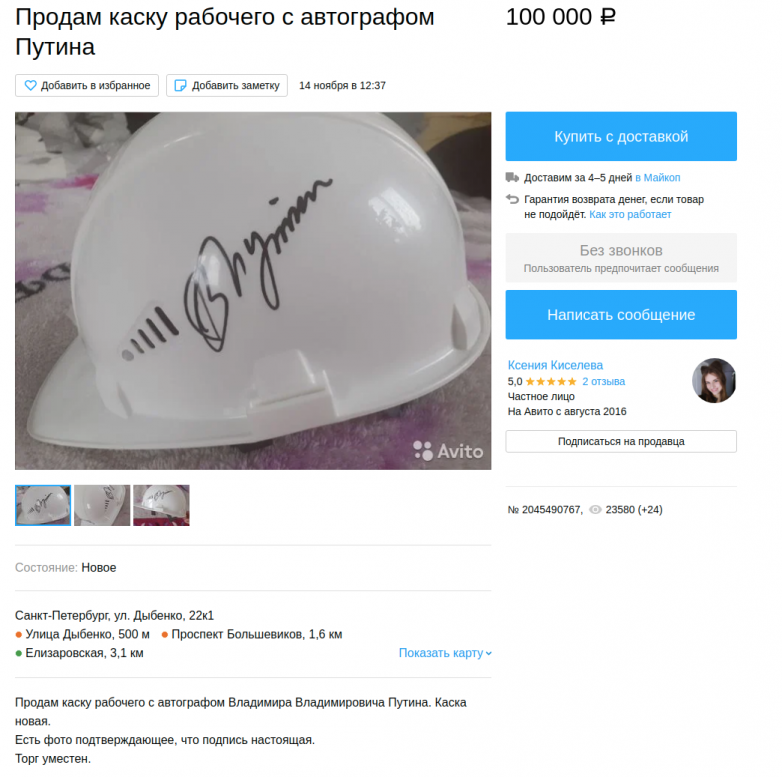Select the first photo thumbnail
This screenshot has height=777, width=782.
tap(43, 505)
